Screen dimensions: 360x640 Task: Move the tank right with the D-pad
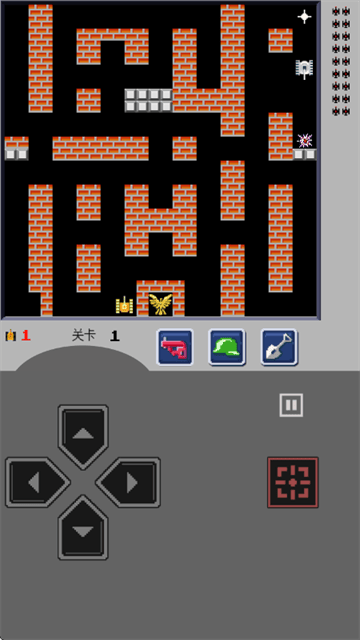click(128, 482)
